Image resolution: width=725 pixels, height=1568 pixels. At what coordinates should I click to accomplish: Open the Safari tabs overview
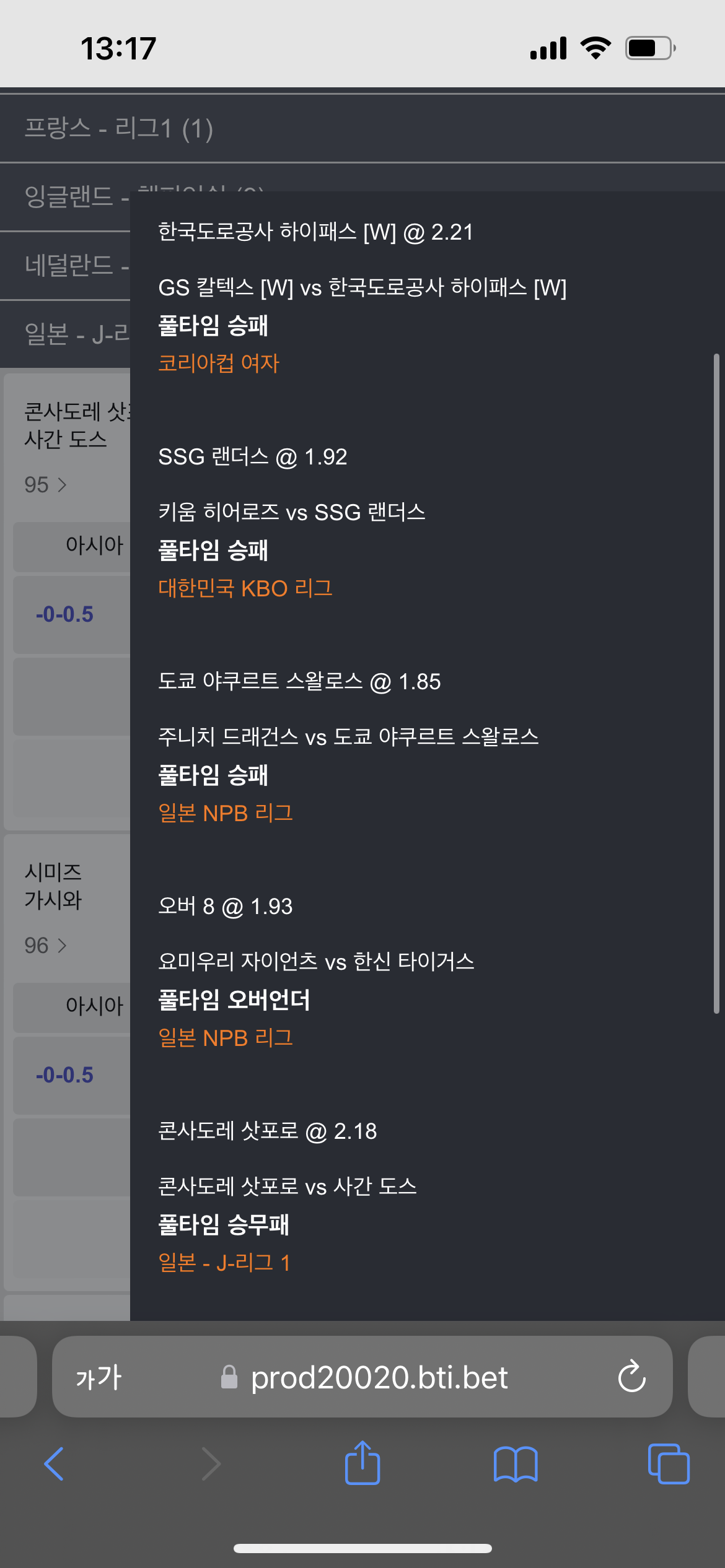(669, 1464)
